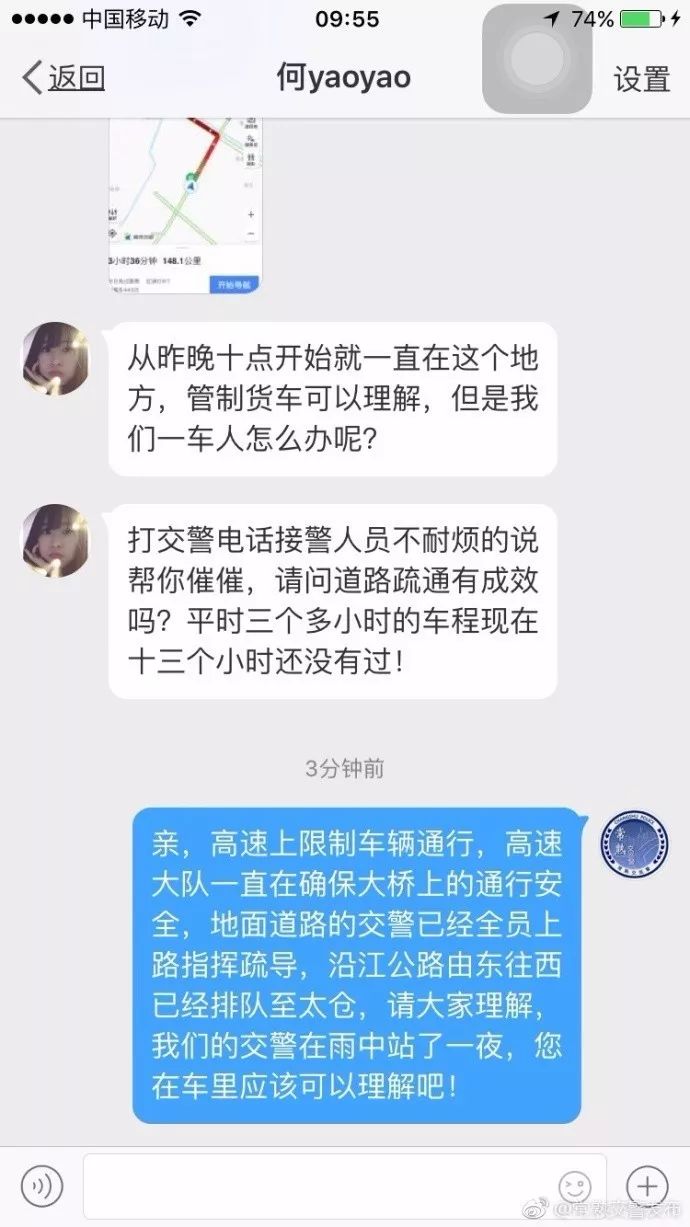Open the shared map screenshot image
The width and height of the screenshot is (690, 1227).
coord(185,205)
